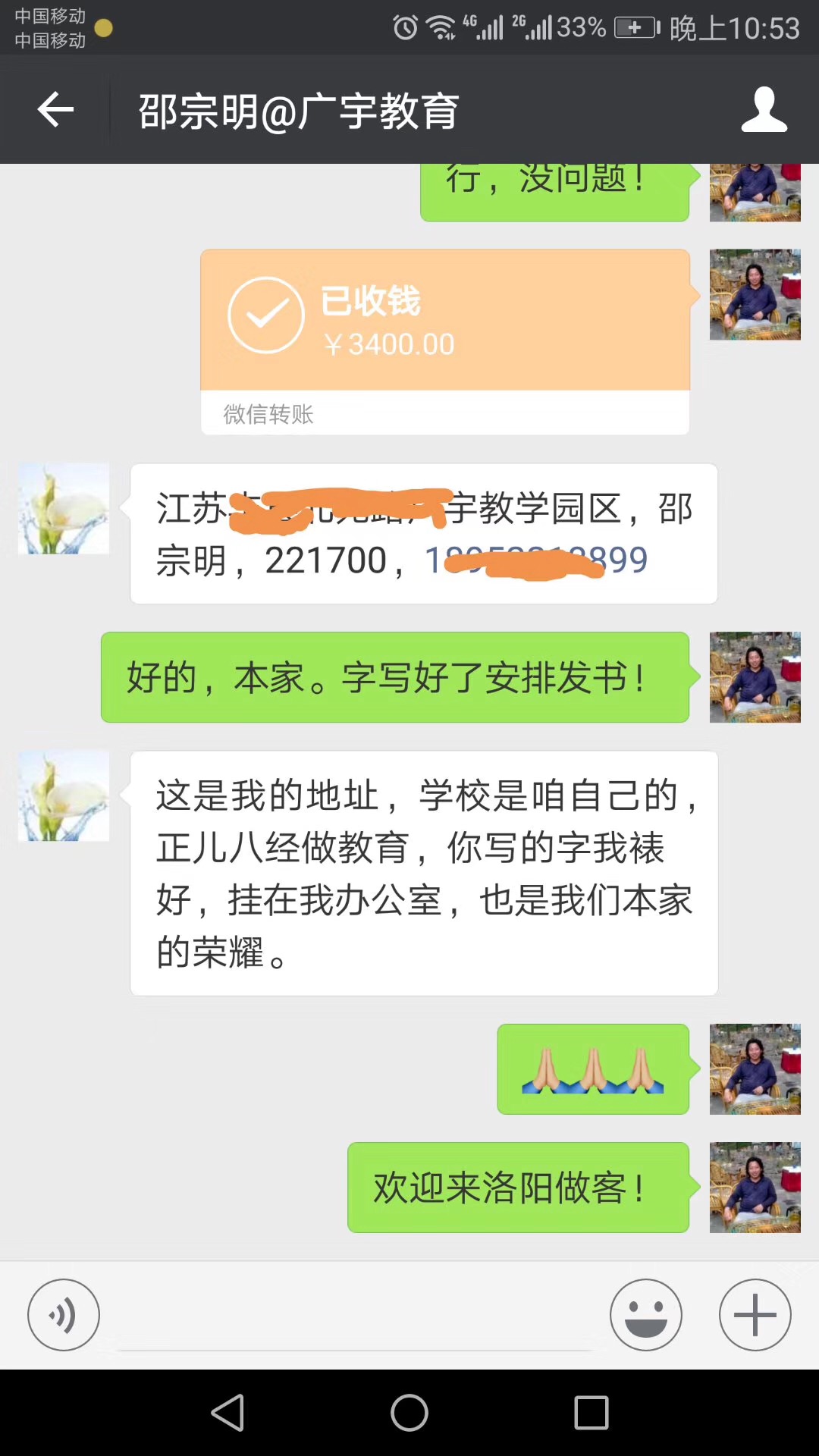This screenshot has height=1456, width=819.
Task: Open own avatar beside 欢迎来洛阳做客 message
Action: coord(755,1187)
